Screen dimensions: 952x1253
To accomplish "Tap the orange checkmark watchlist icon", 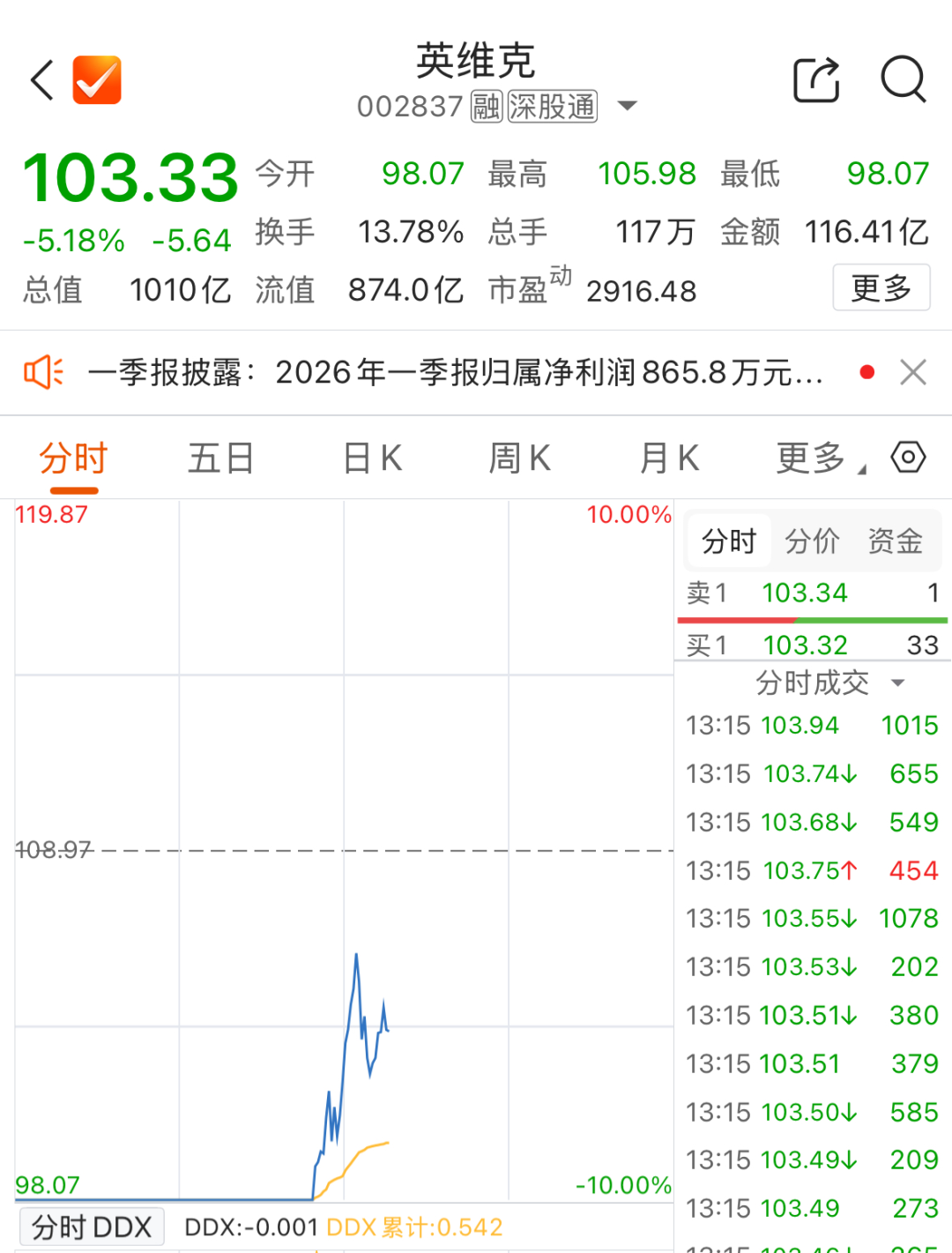I will pos(97,80).
